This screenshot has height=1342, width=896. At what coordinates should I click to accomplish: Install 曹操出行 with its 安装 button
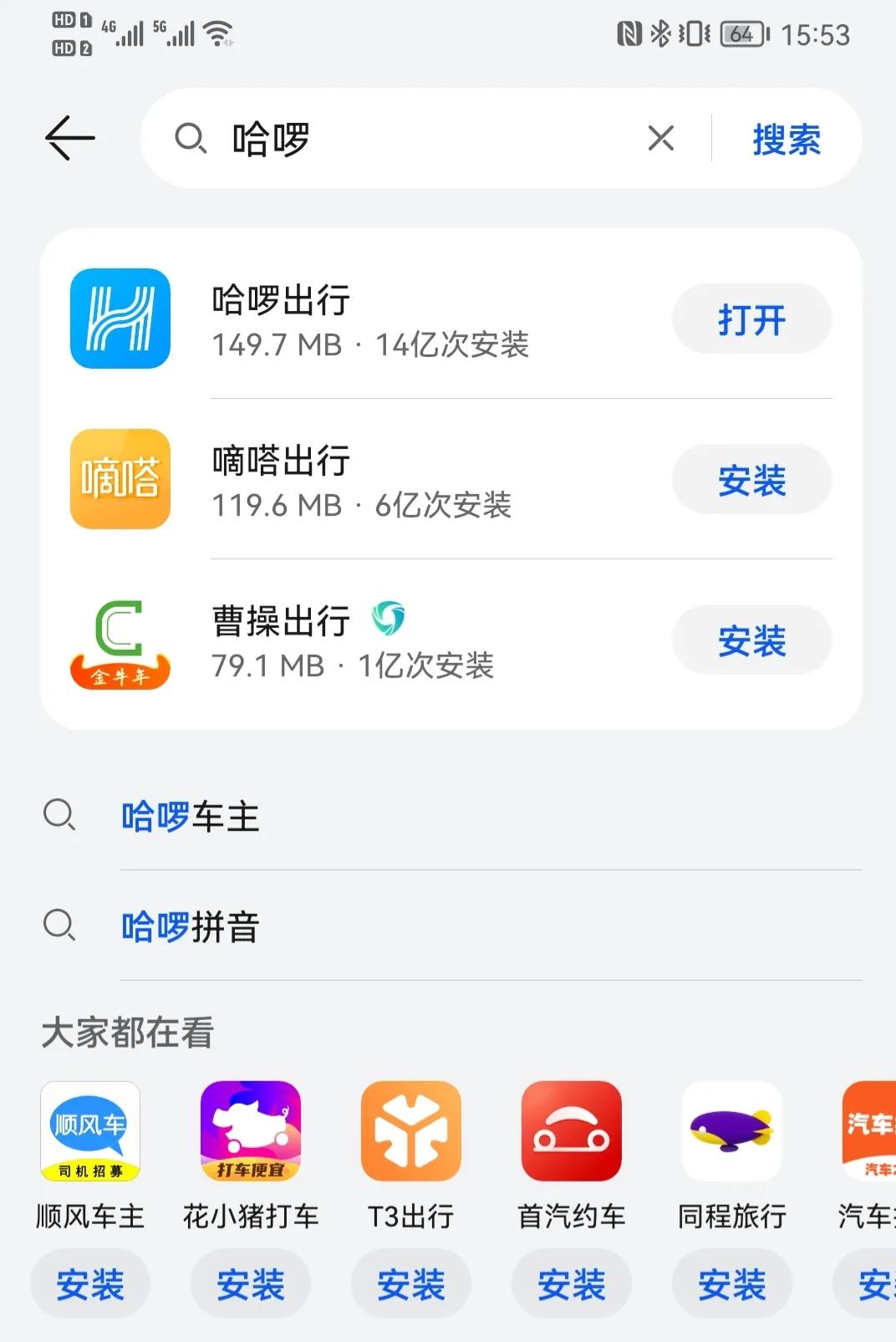(751, 640)
